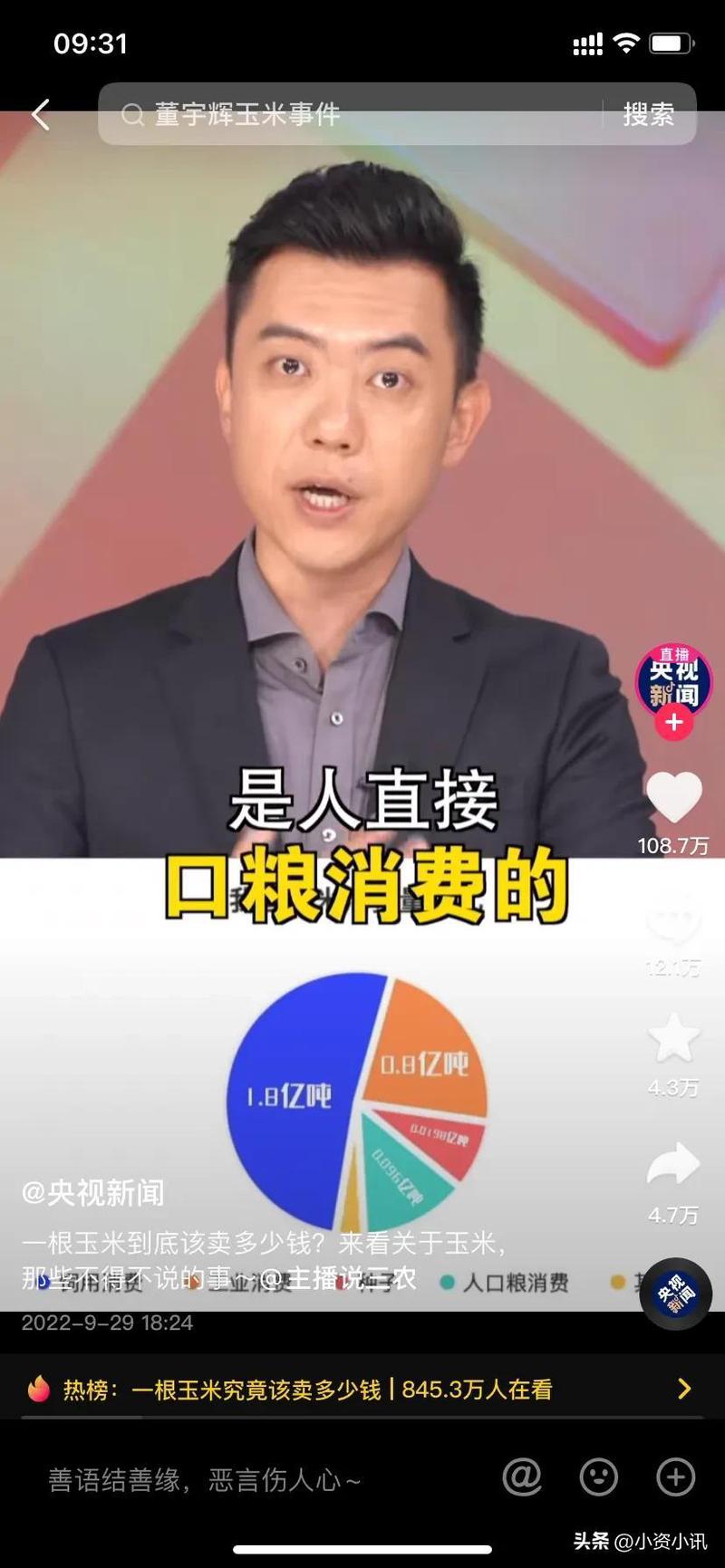Viewport: 725px width, 1568px height.
Task: Tap the plus icon in the comment bar
Action: pyautogui.click(x=675, y=1477)
